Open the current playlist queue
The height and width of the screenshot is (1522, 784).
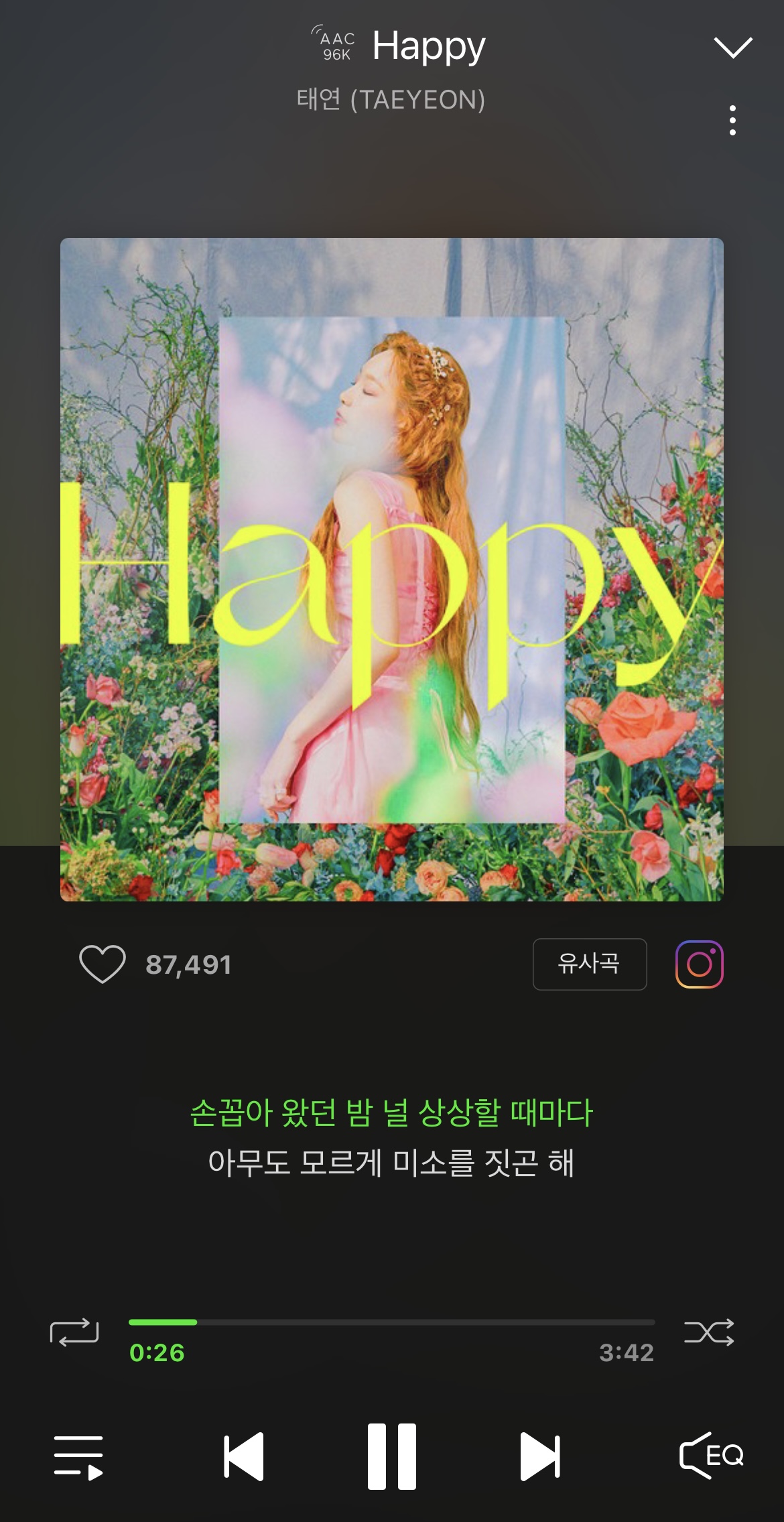(78, 1457)
